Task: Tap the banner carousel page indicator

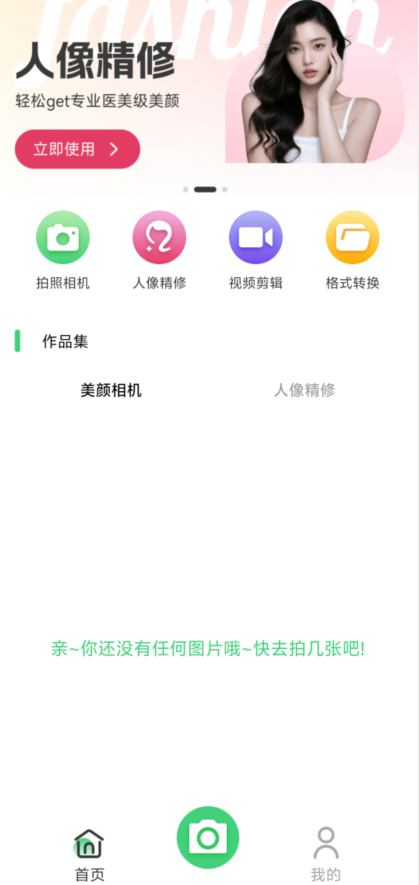Action: pos(205,190)
